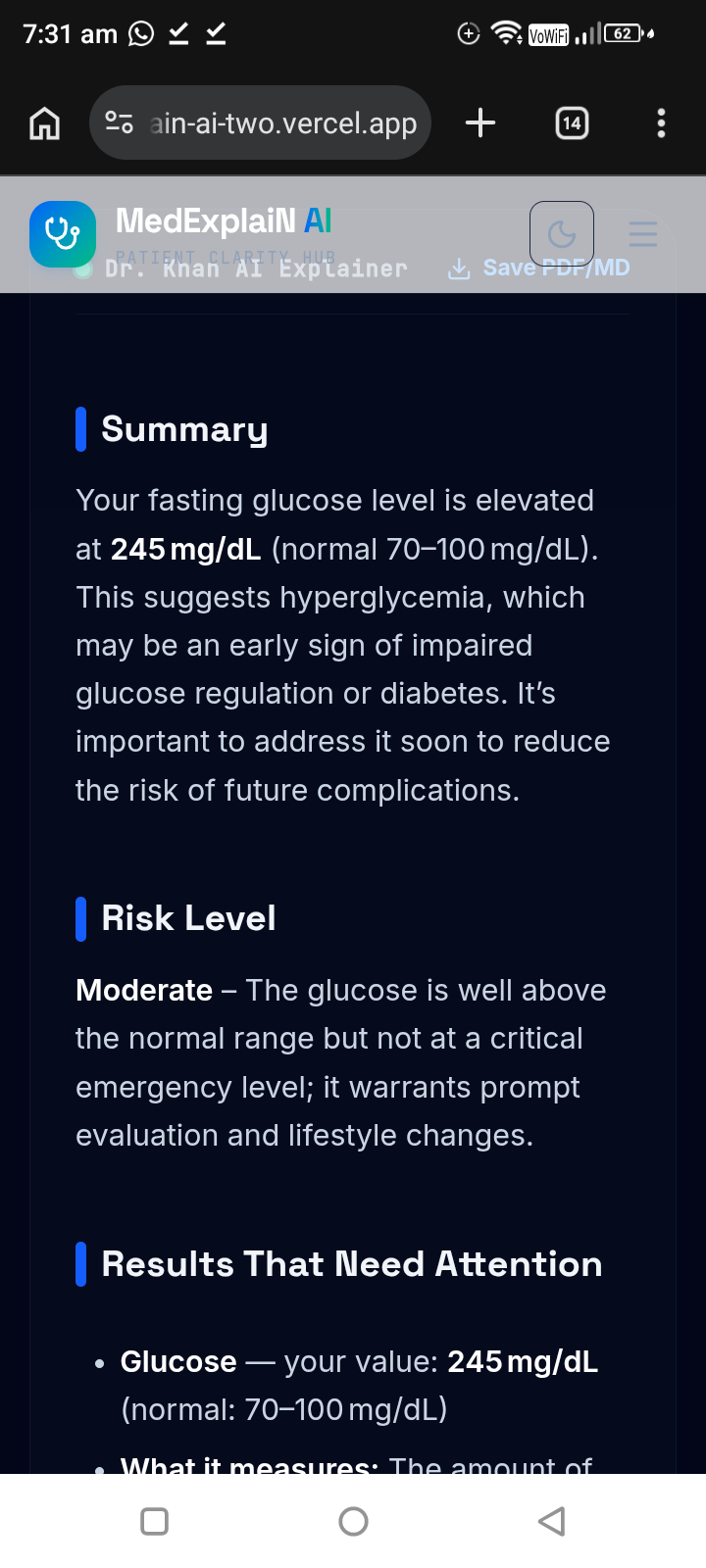Open recent apps from navigation bar

pyautogui.click(x=155, y=1521)
